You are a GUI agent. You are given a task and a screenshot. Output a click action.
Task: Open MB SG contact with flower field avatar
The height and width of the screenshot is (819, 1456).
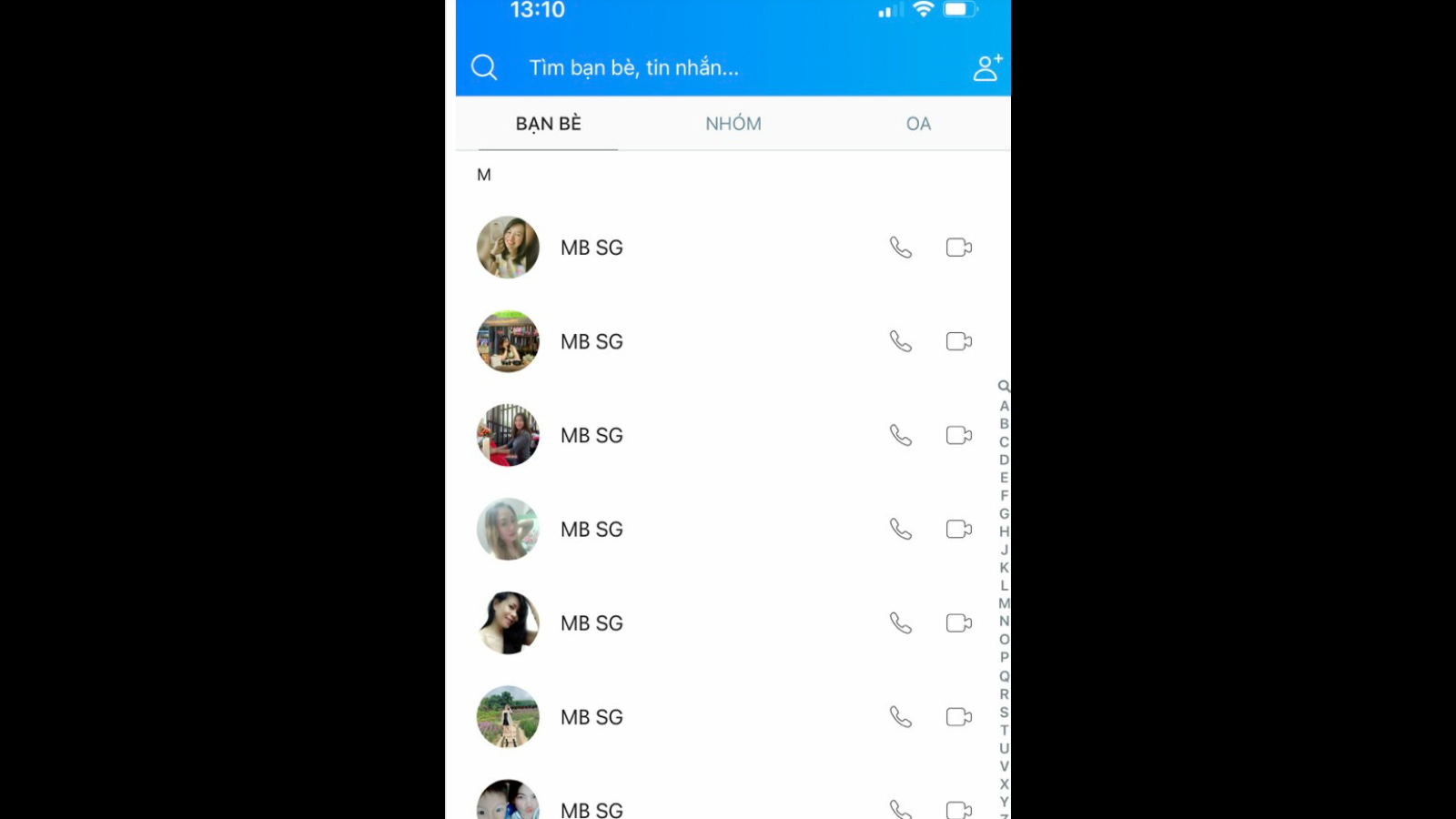tap(591, 717)
